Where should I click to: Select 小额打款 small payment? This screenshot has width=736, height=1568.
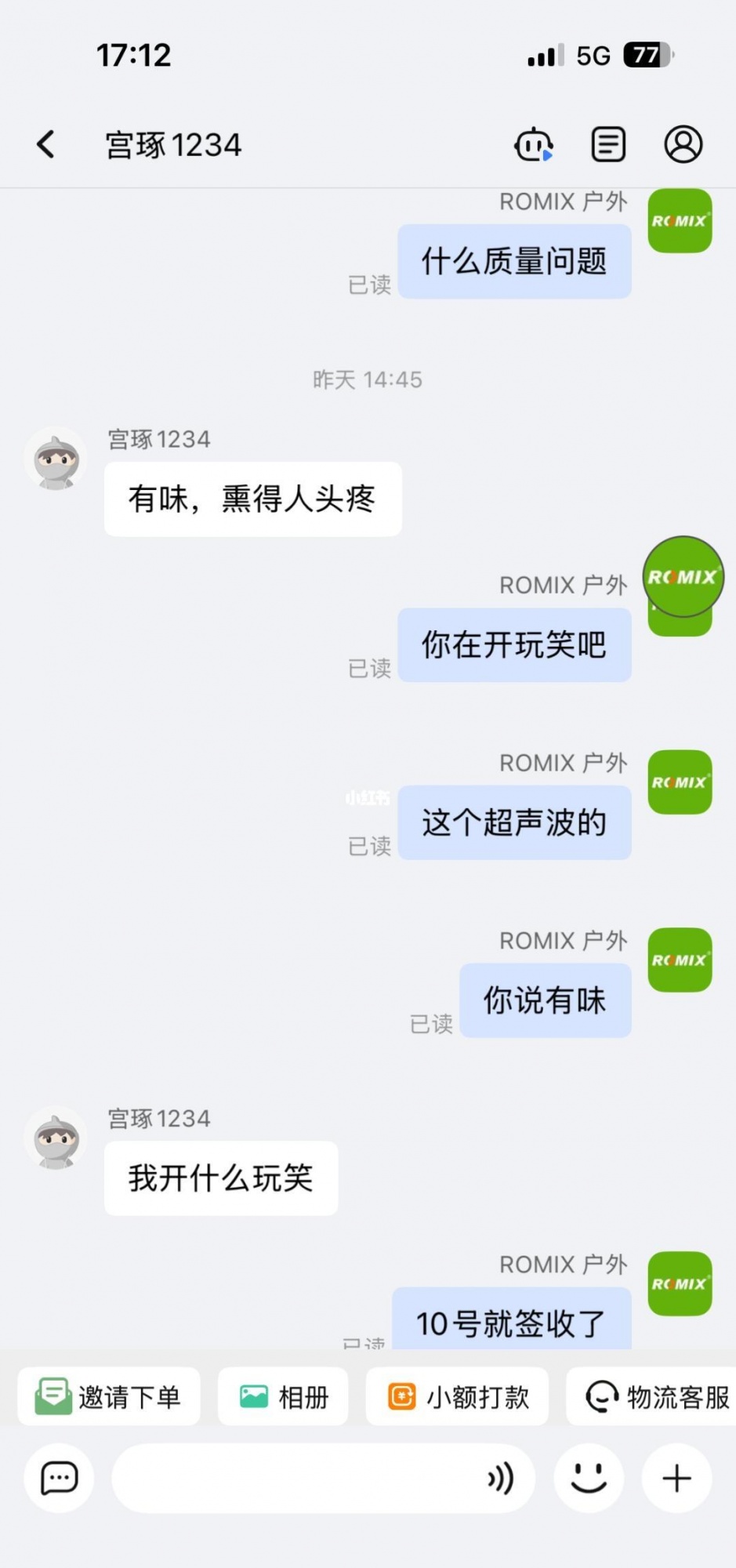(x=459, y=1396)
